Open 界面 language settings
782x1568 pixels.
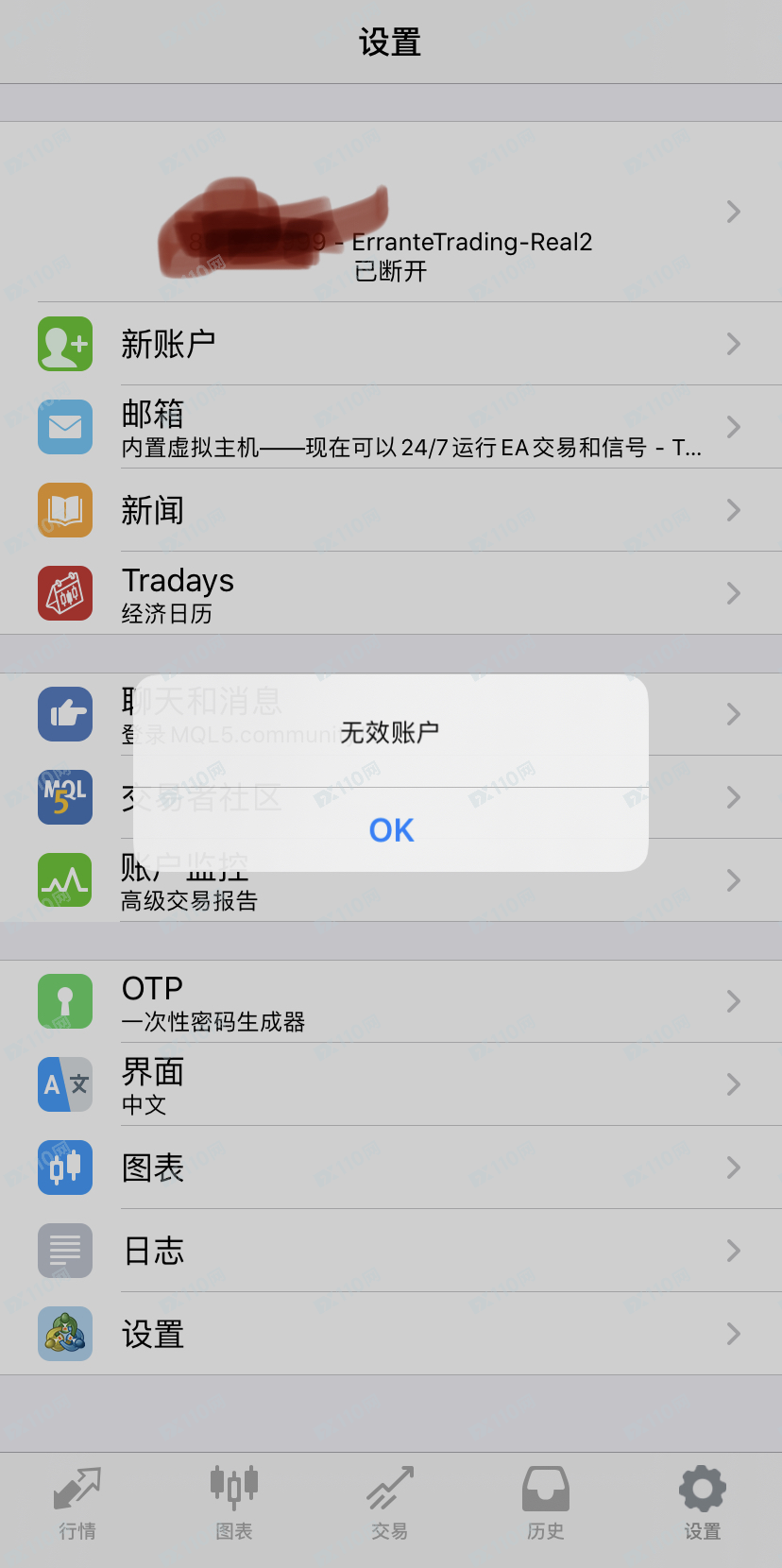pyautogui.click(x=391, y=1084)
